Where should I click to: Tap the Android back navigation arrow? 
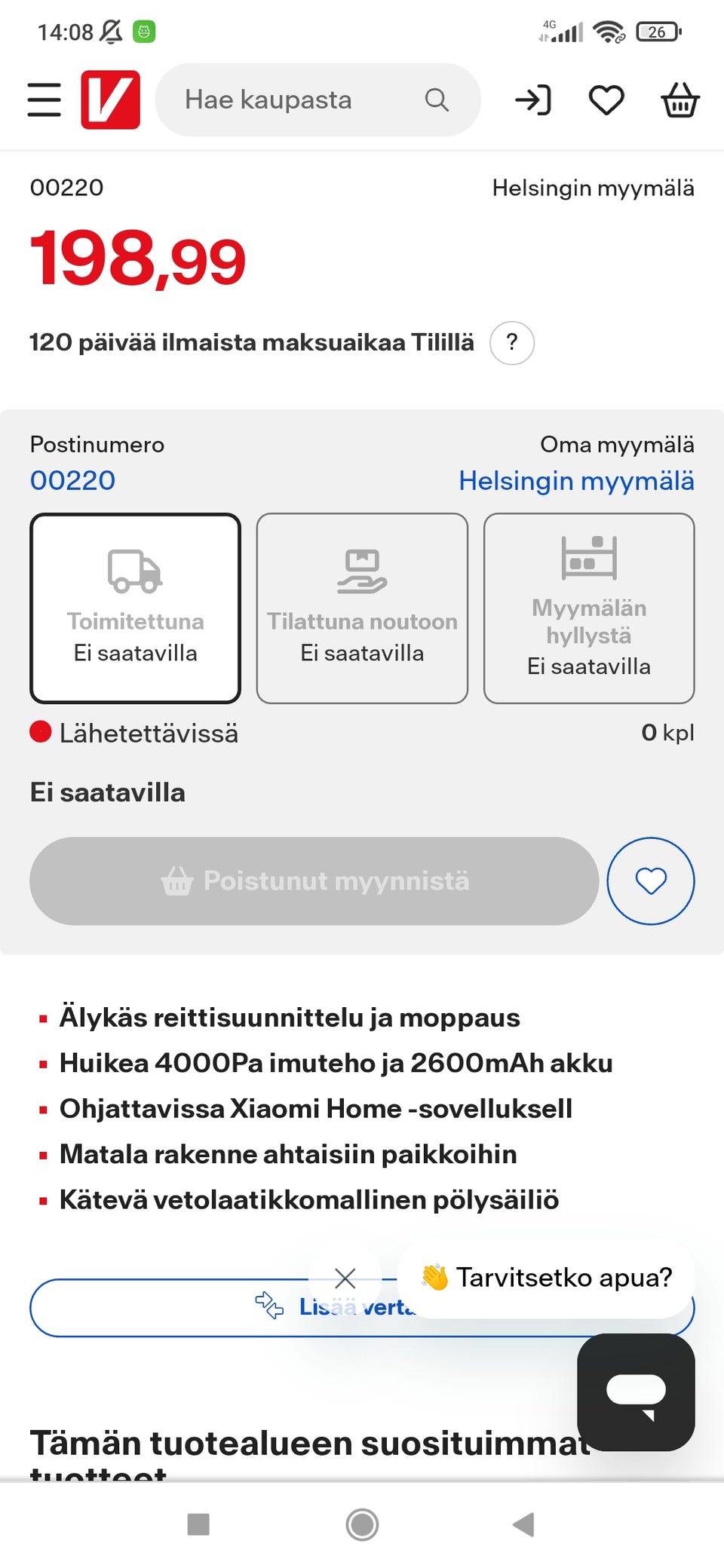click(x=522, y=1524)
